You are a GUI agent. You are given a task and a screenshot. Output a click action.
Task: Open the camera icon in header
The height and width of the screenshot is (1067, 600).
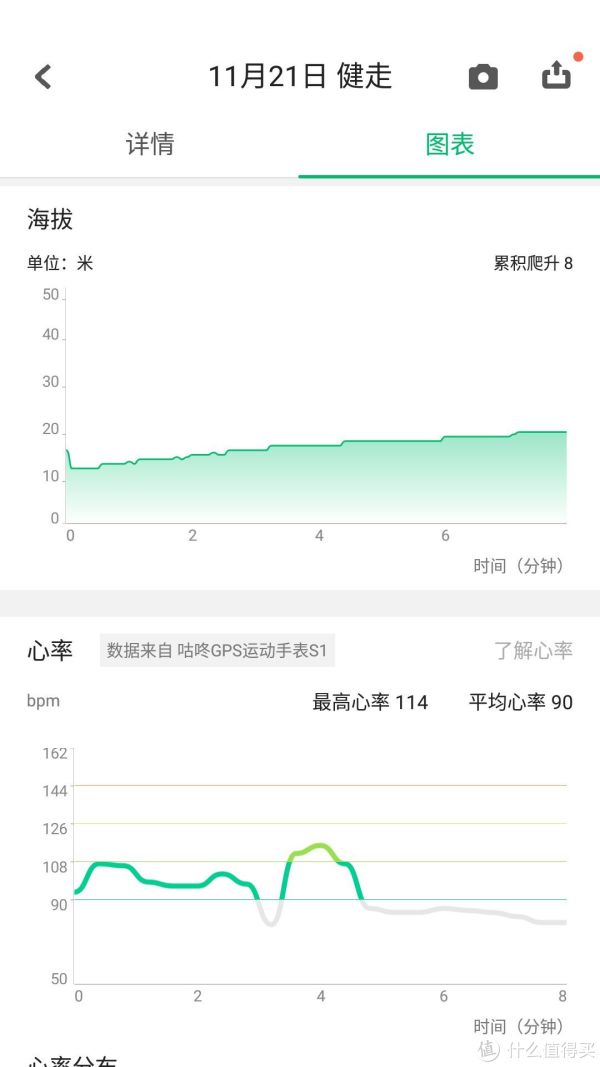click(x=483, y=77)
